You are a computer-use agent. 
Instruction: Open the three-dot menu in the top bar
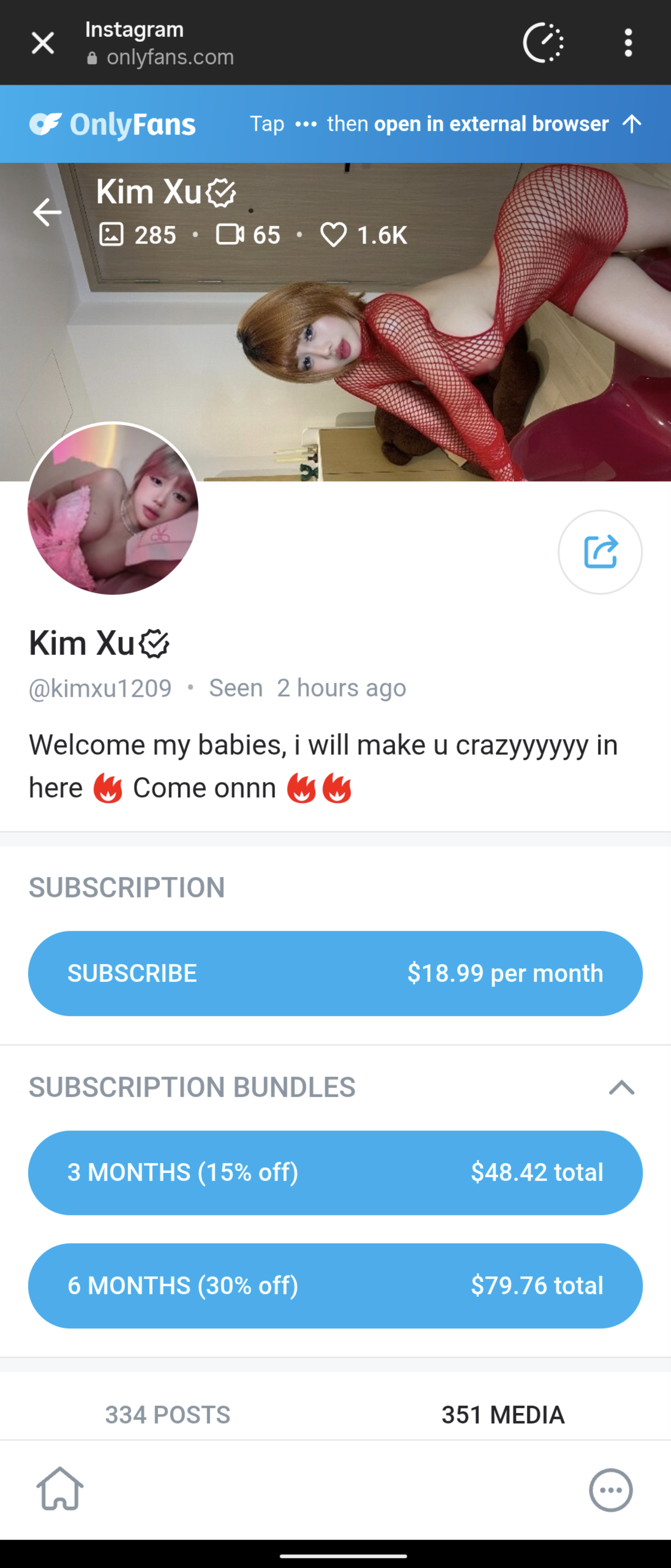pyautogui.click(x=629, y=42)
